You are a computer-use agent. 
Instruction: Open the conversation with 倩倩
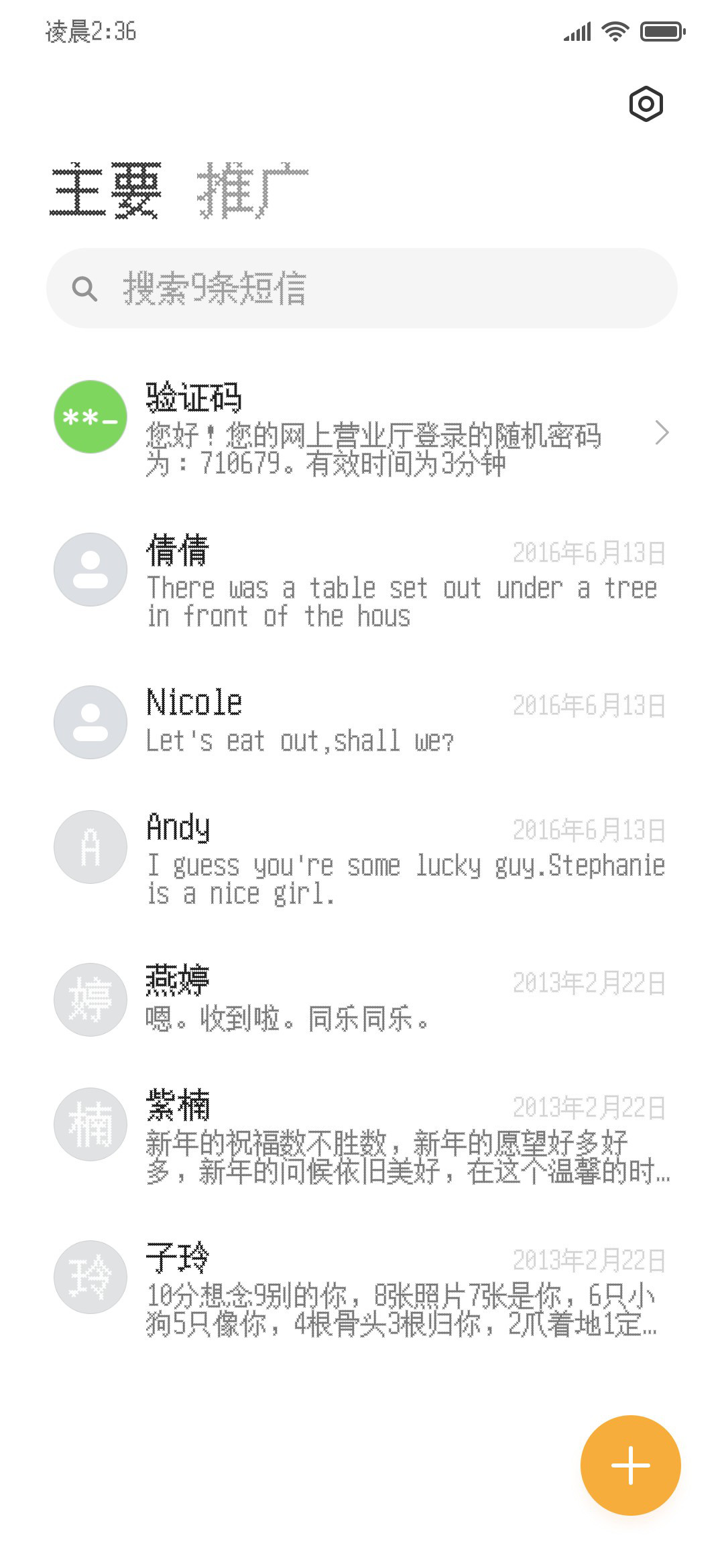pyautogui.click(x=362, y=582)
